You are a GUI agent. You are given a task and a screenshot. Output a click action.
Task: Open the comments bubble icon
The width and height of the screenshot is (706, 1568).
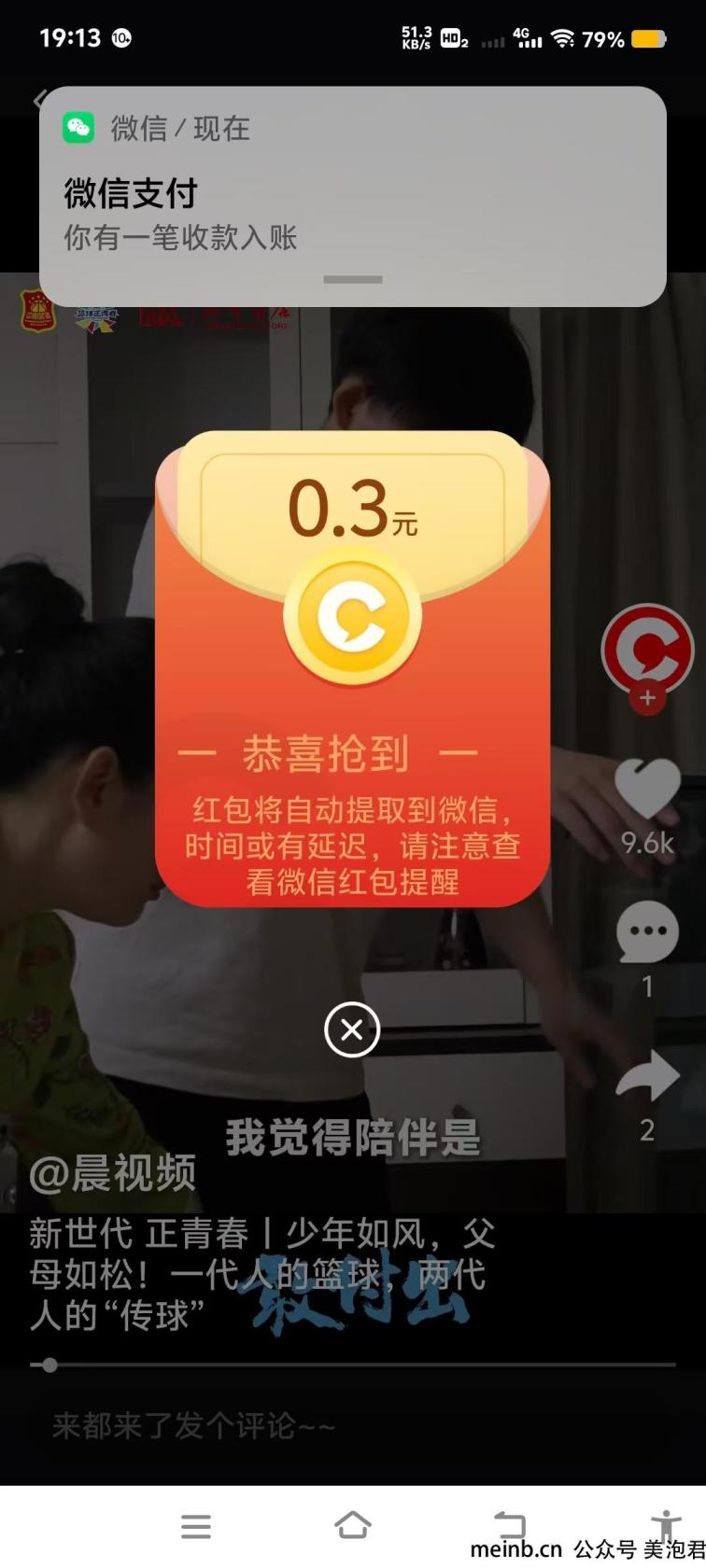tap(647, 931)
